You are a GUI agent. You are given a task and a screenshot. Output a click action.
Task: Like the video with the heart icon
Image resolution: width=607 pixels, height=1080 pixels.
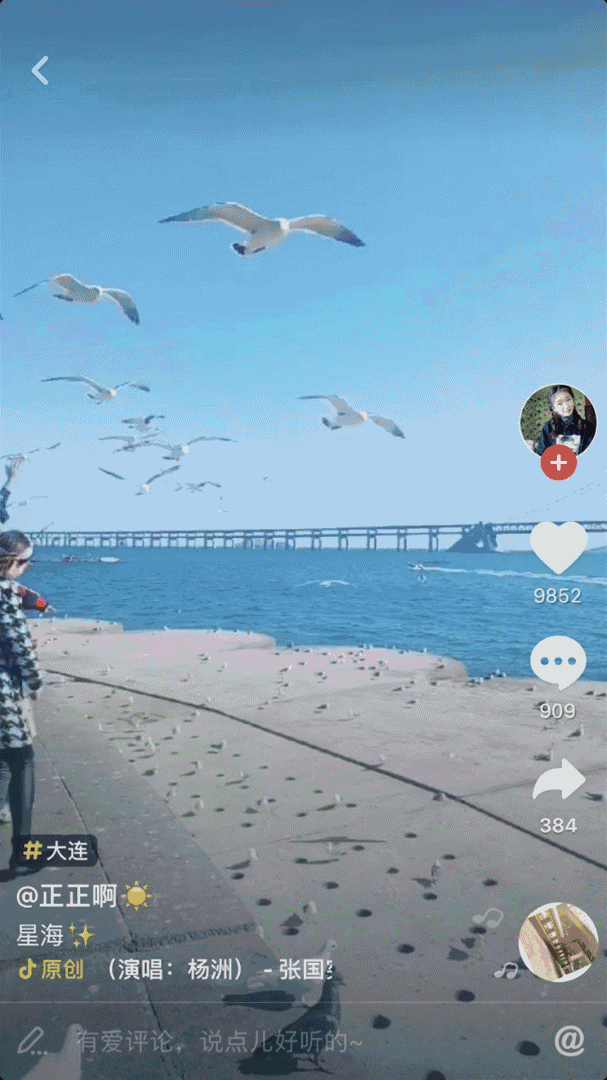click(558, 548)
